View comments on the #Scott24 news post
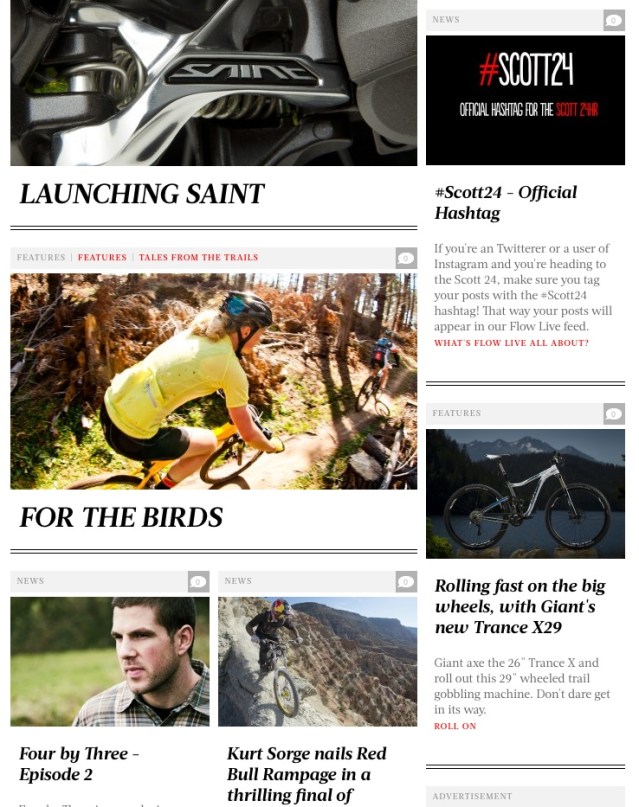This screenshot has width=639, height=807. point(613,20)
